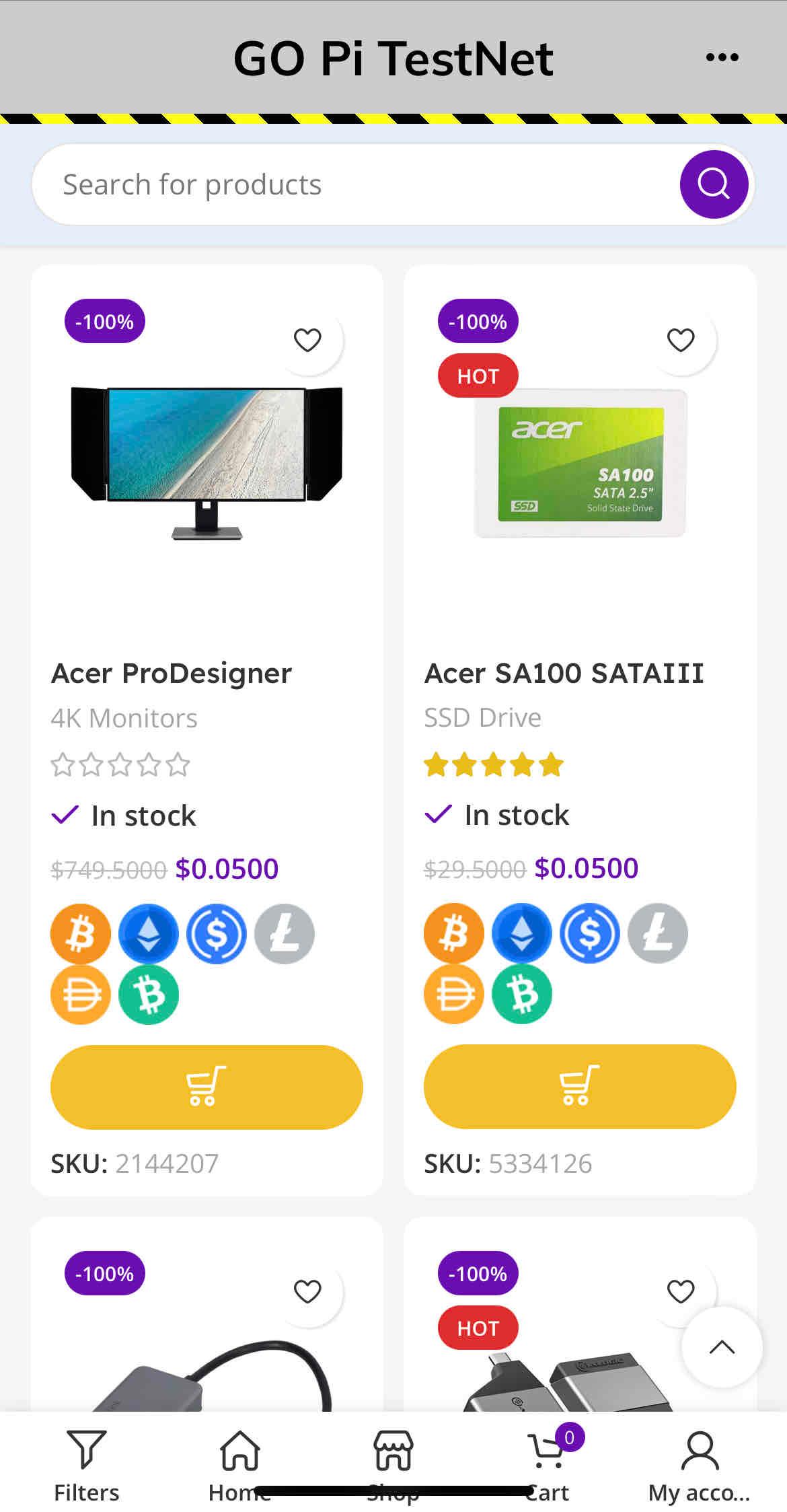Add Acer ProDesigner to cart
Image resolution: width=787 pixels, height=1512 pixels.
coord(207,1087)
